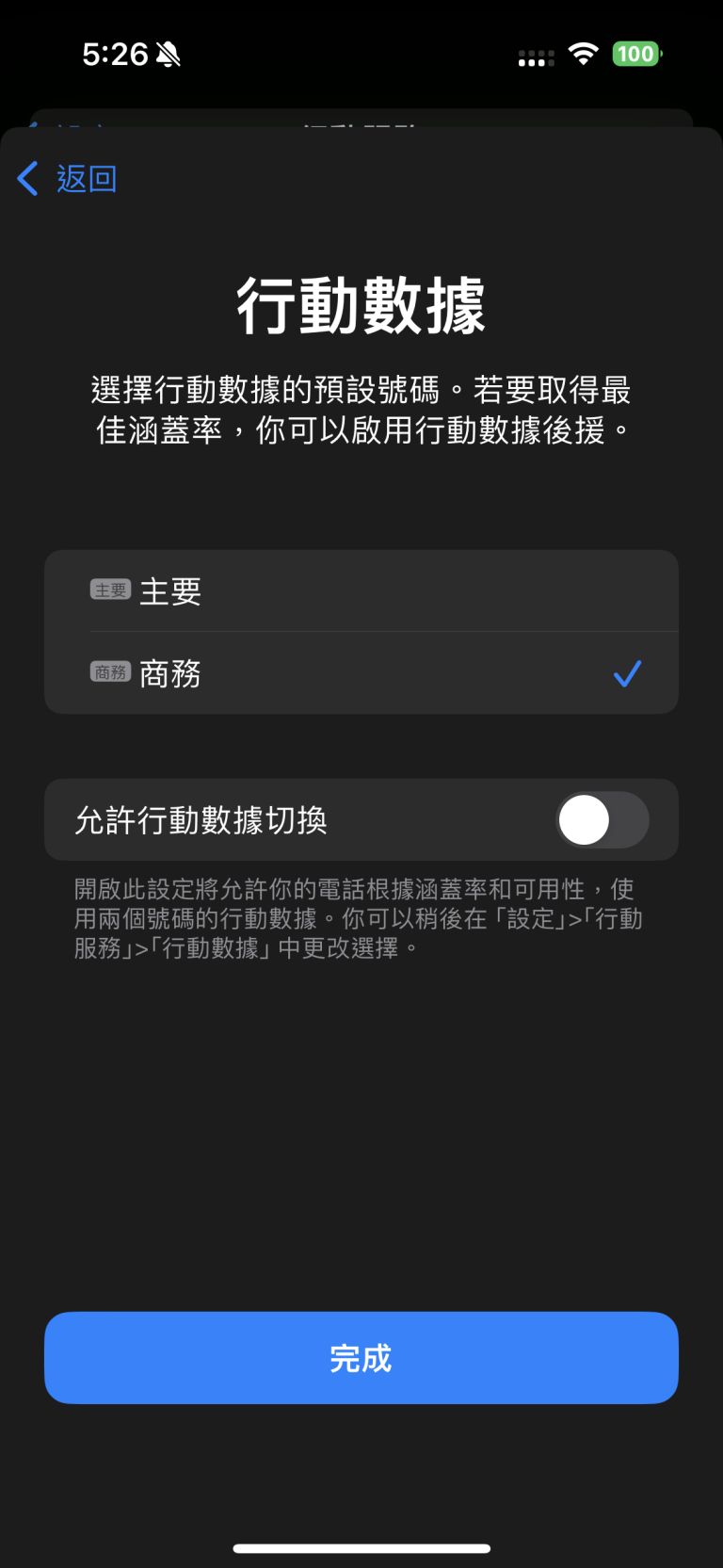723x1568 pixels.
Task: Tap the 商務 label badge icon
Action: tap(110, 672)
